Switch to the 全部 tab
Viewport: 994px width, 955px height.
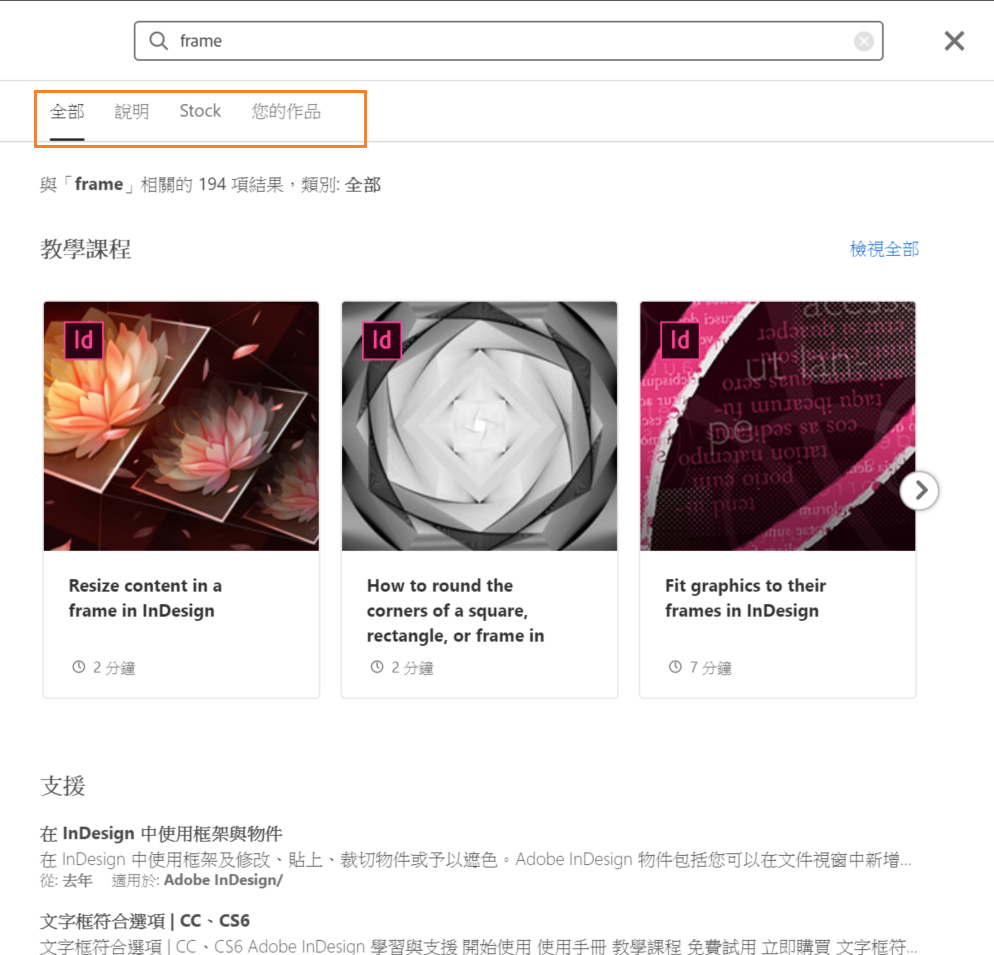coord(67,111)
